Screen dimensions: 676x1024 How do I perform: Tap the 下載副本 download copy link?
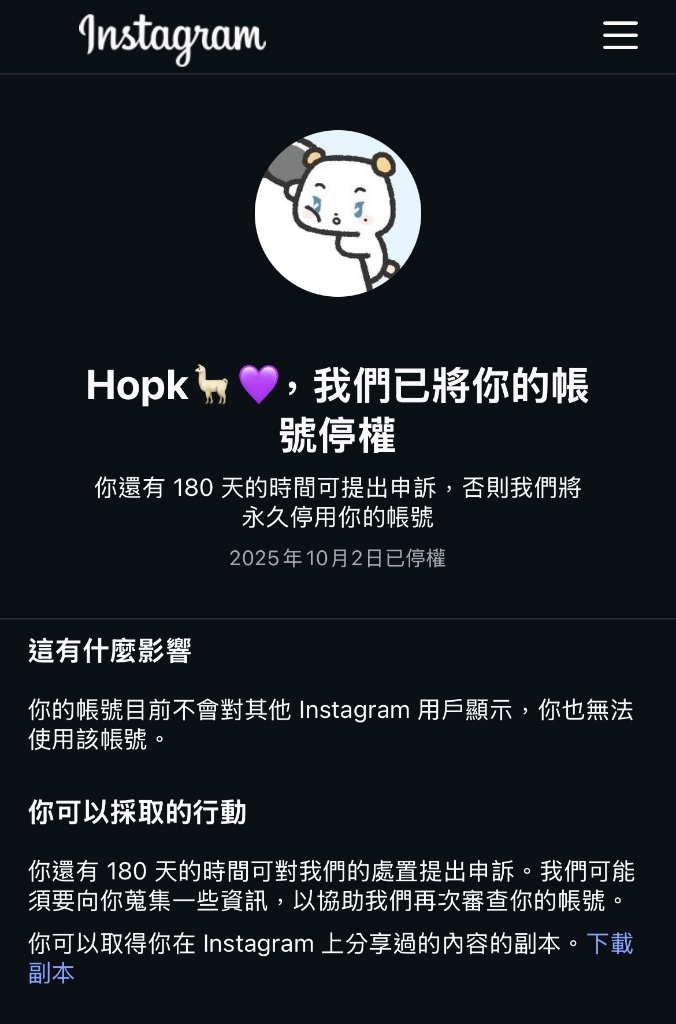pyautogui.click(x=609, y=944)
